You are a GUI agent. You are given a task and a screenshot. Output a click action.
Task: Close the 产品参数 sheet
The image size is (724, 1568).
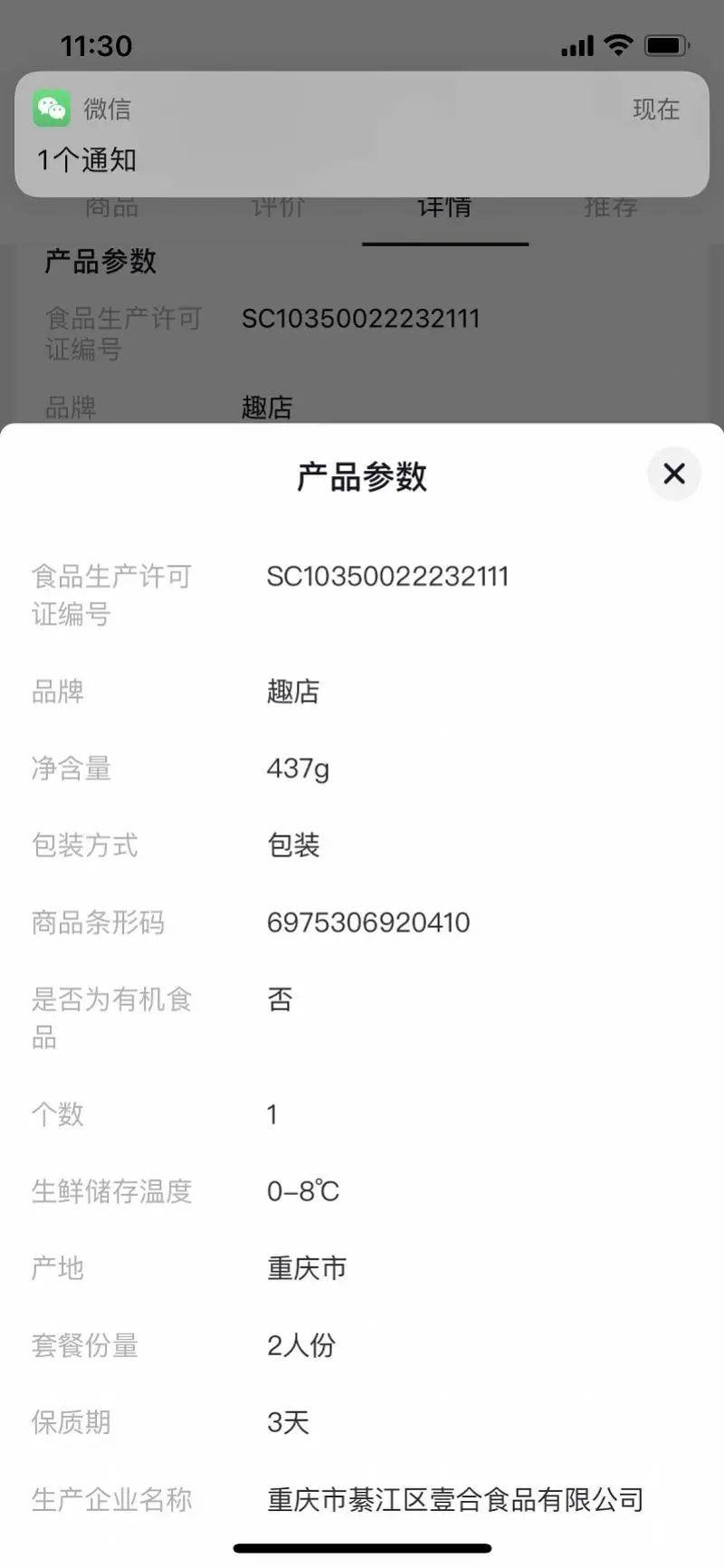[674, 473]
